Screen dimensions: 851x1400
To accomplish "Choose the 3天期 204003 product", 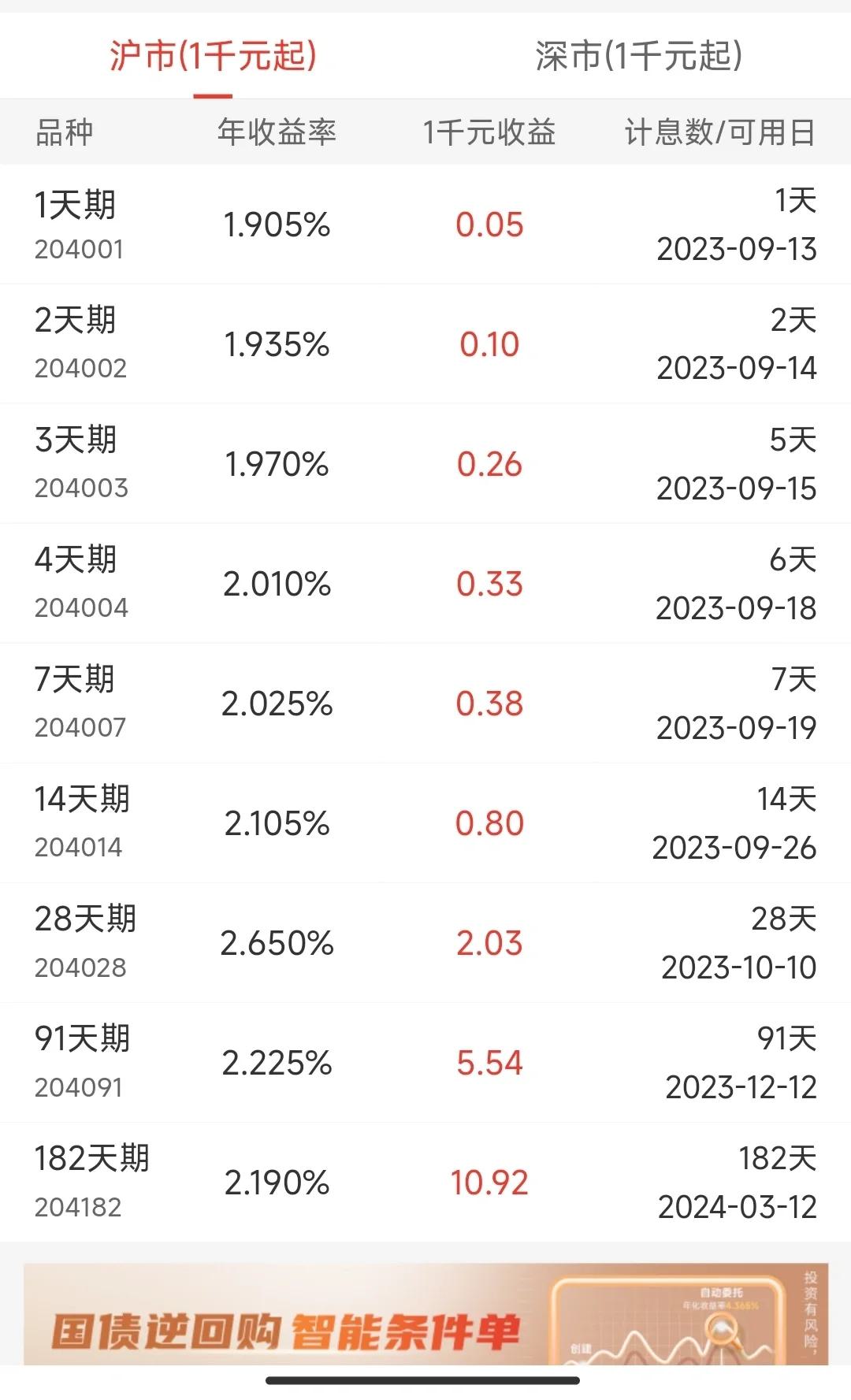I will (x=425, y=464).
